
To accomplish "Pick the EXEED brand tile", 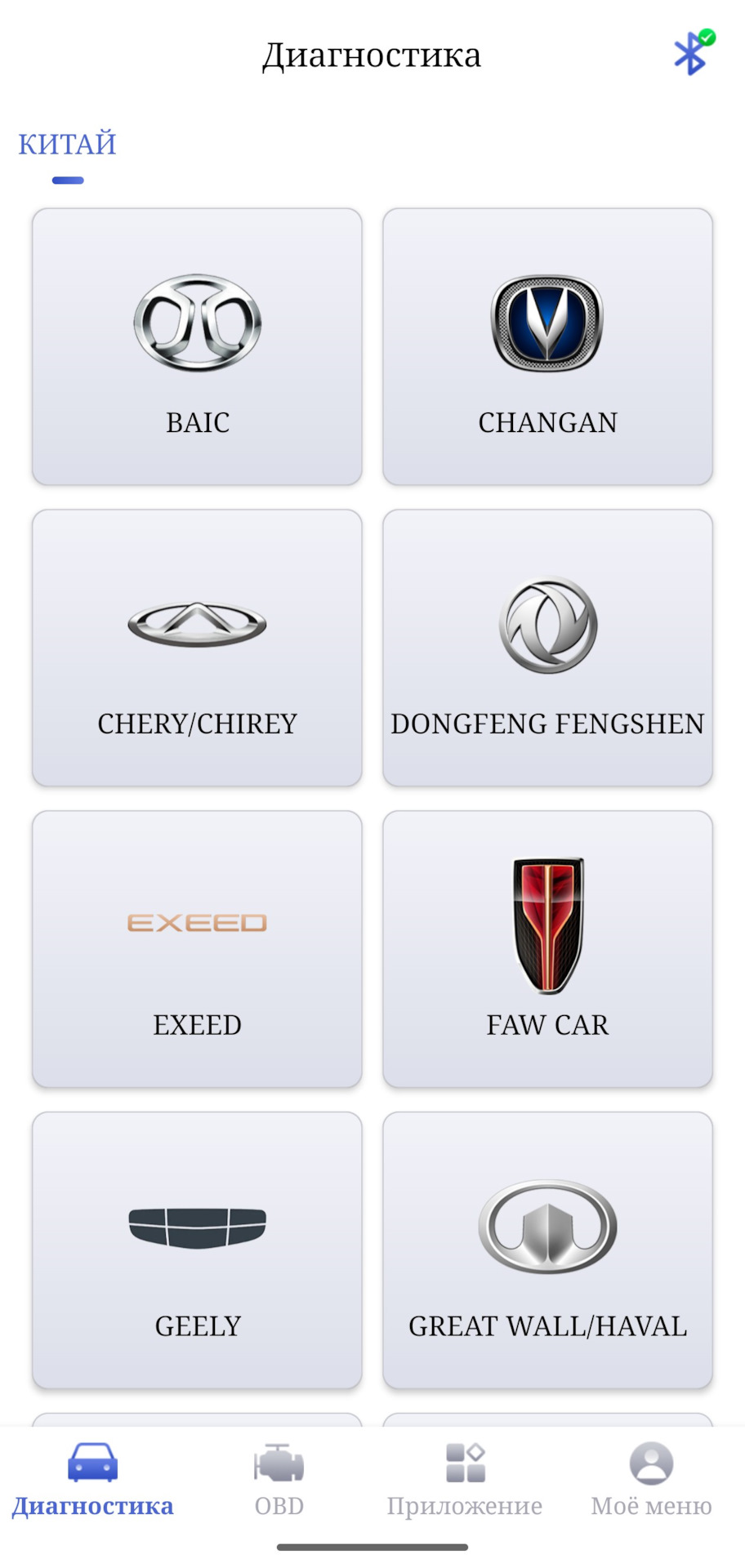I will pyautogui.click(x=197, y=949).
